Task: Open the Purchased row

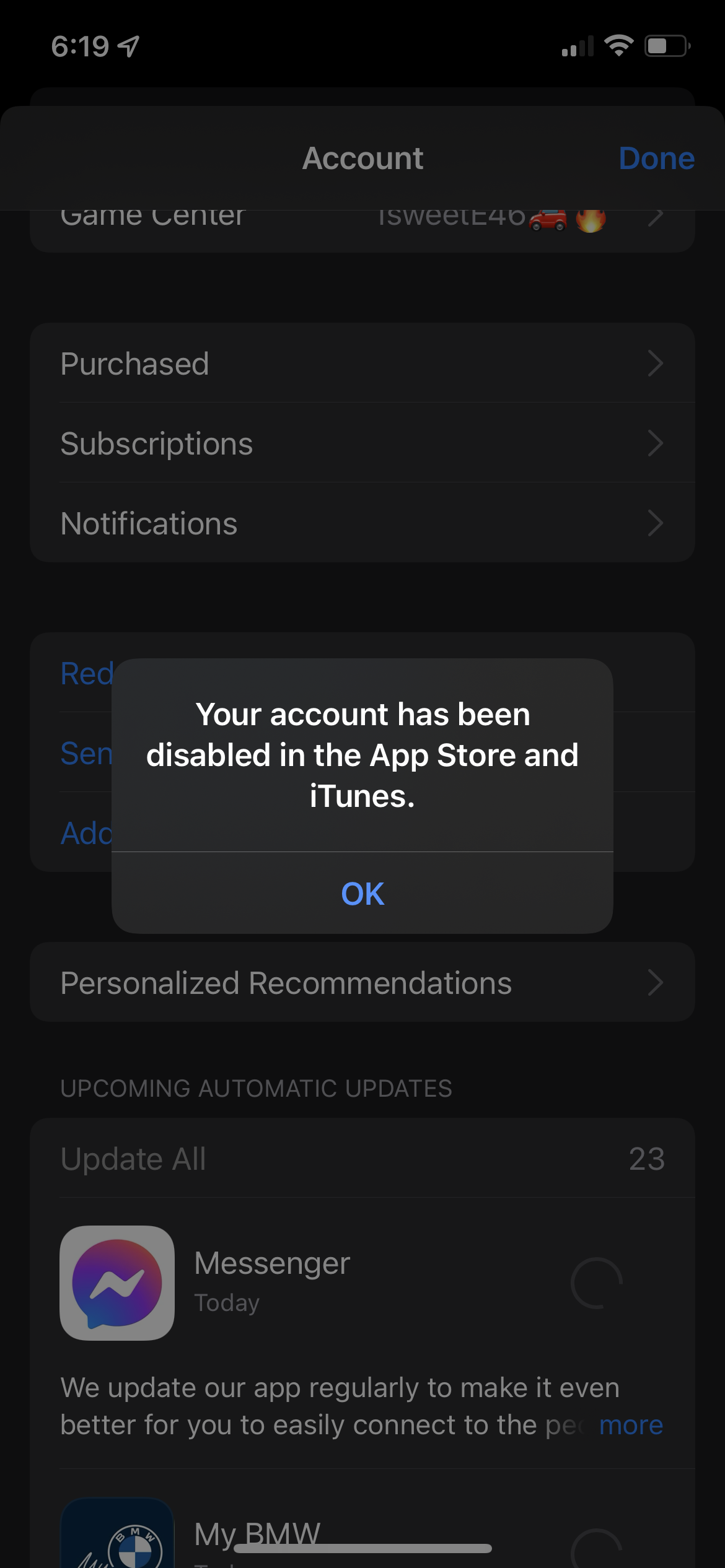Action: pyautogui.click(x=362, y=363)
